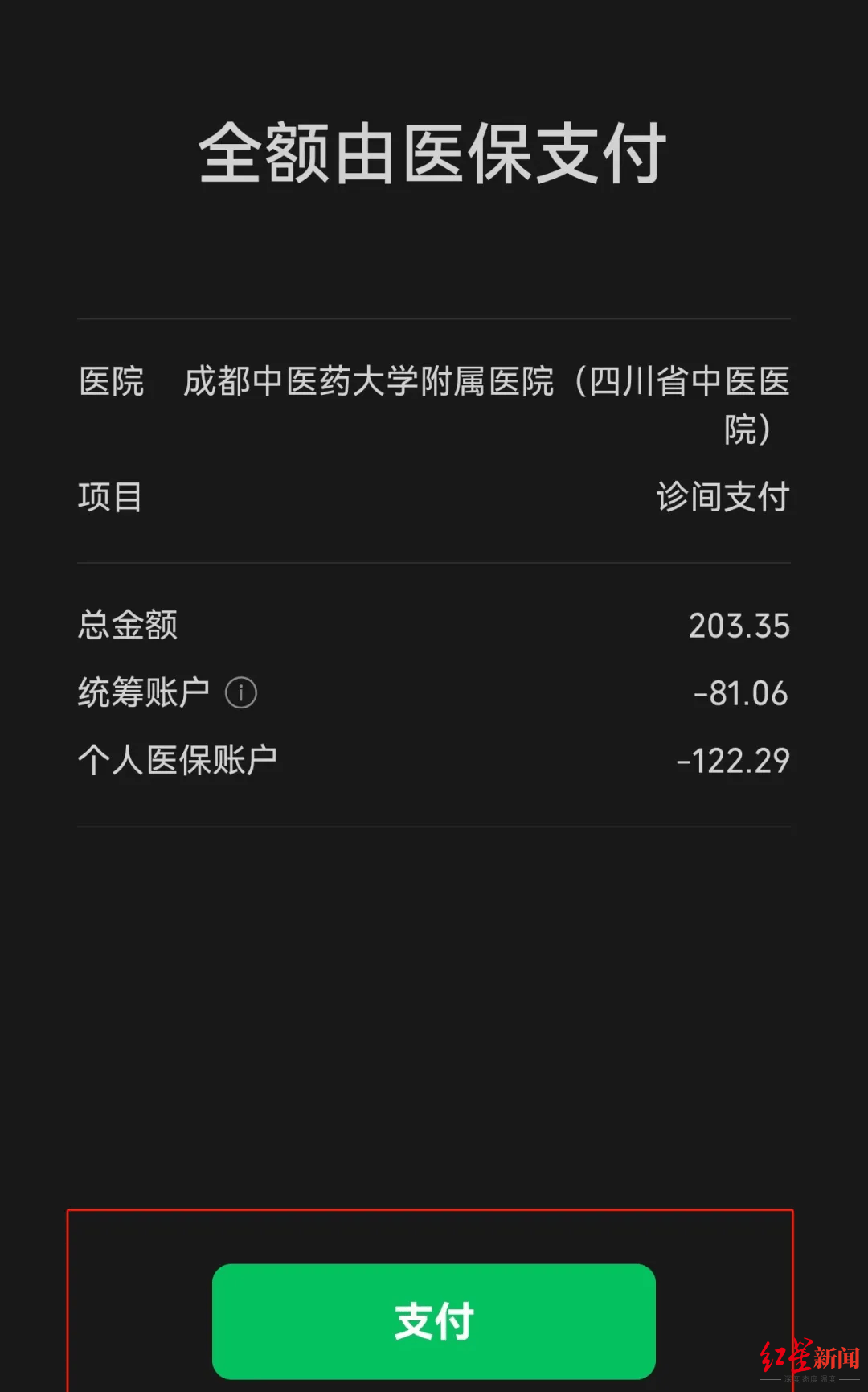868x1392 pixels.
Task: Tap the green 支付 button
Action: 434,1321
